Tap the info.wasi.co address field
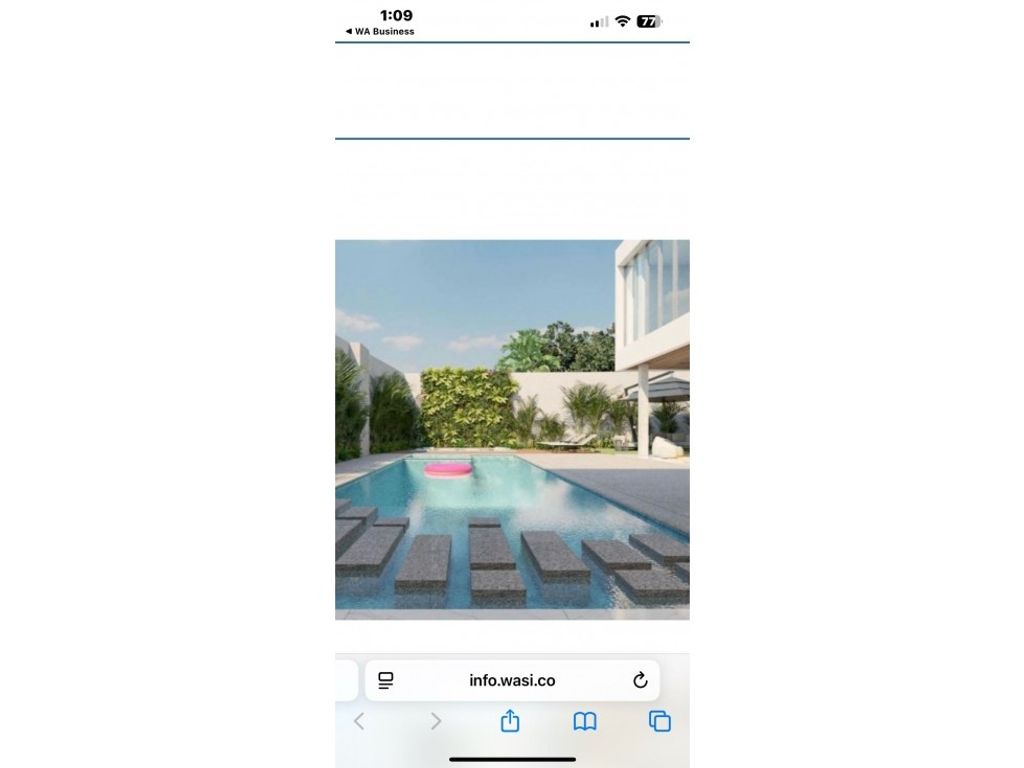Screen dimensions: 1024x768 click(x=512, y=680)
